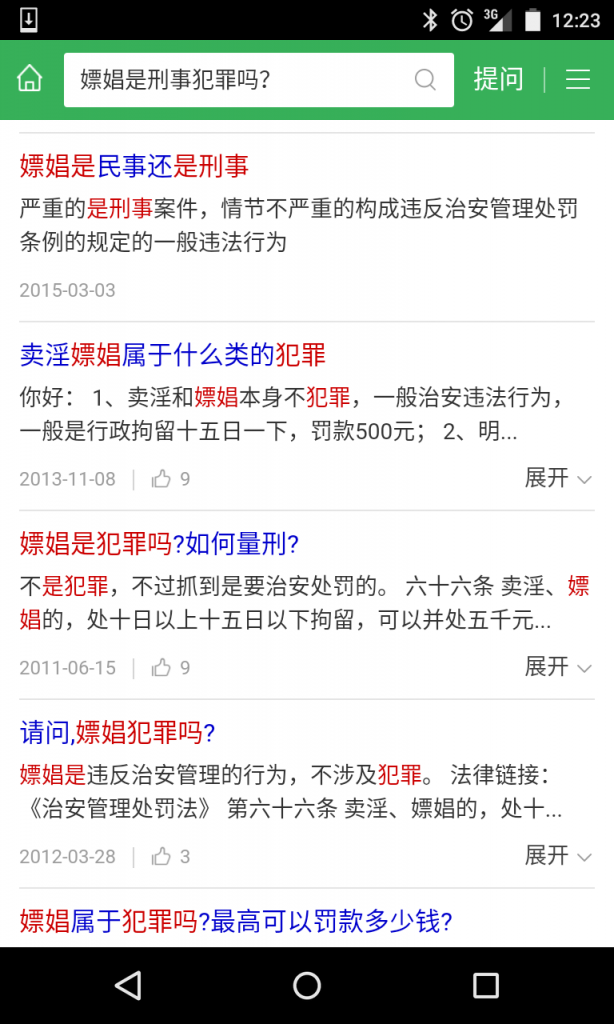Screen dimensions: 614x1024
Task: Open result 卖淫嫖娼属于什么类的犯罪
Action: [x=172, y=355]
